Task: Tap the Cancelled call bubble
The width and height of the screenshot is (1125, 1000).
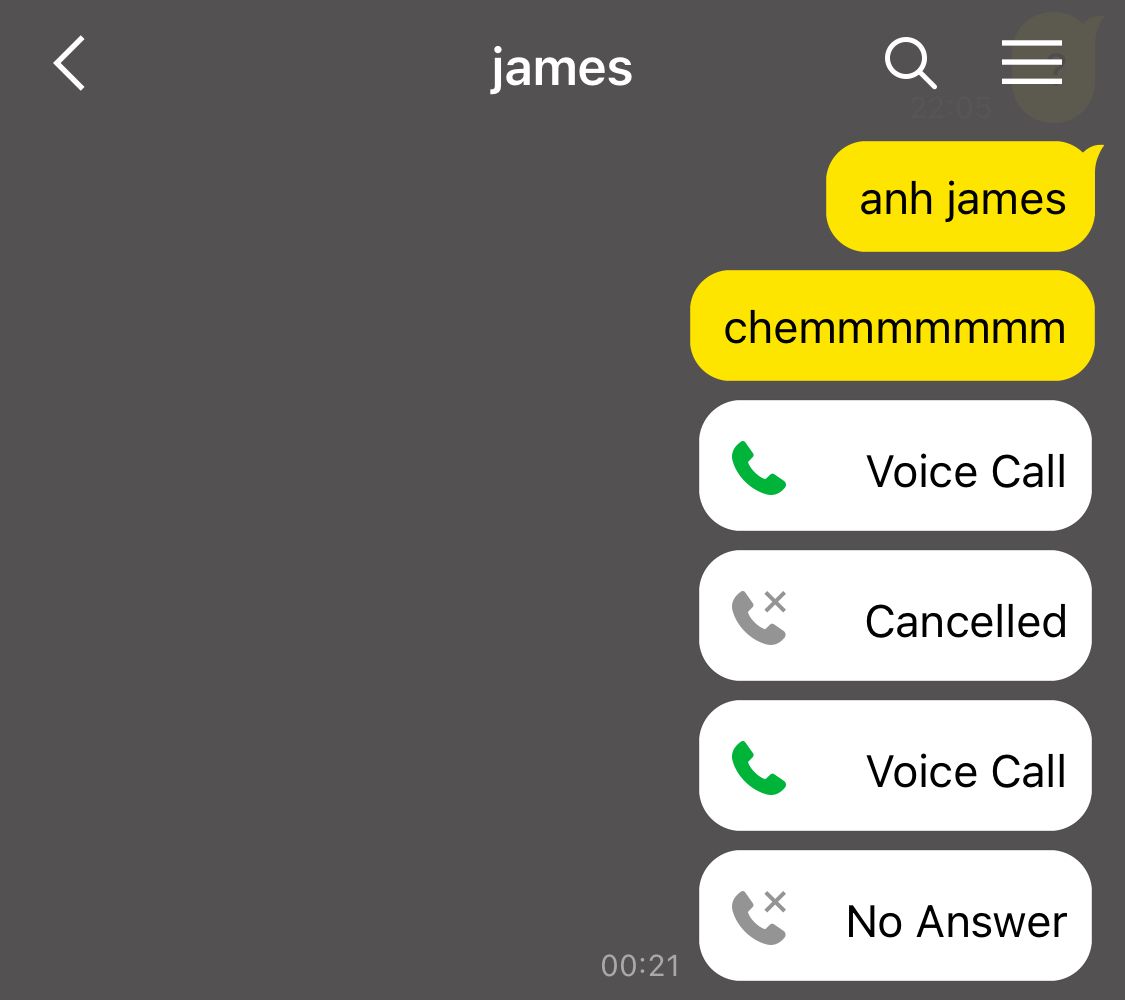Action: pyautogui.click(x=895, y=616)
